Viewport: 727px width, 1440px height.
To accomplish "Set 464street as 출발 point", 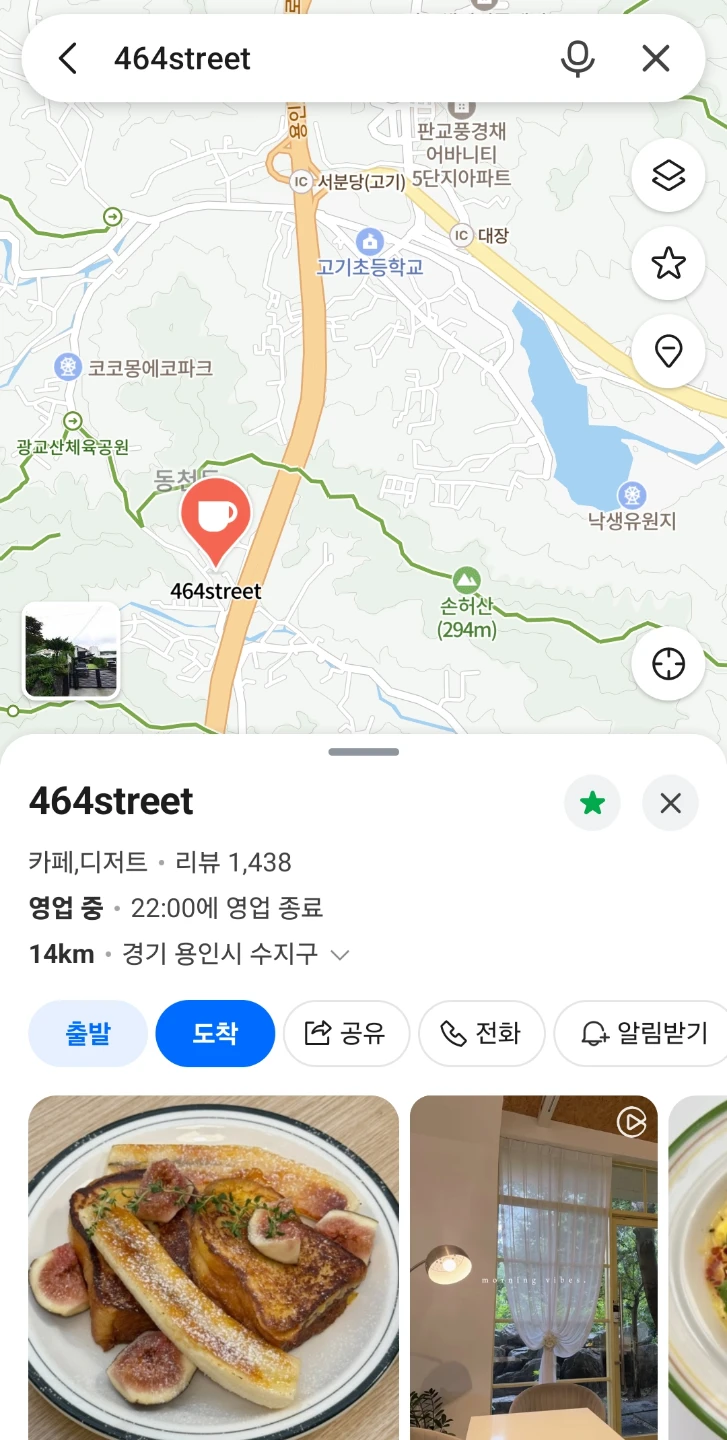I will pos(88,1033).
